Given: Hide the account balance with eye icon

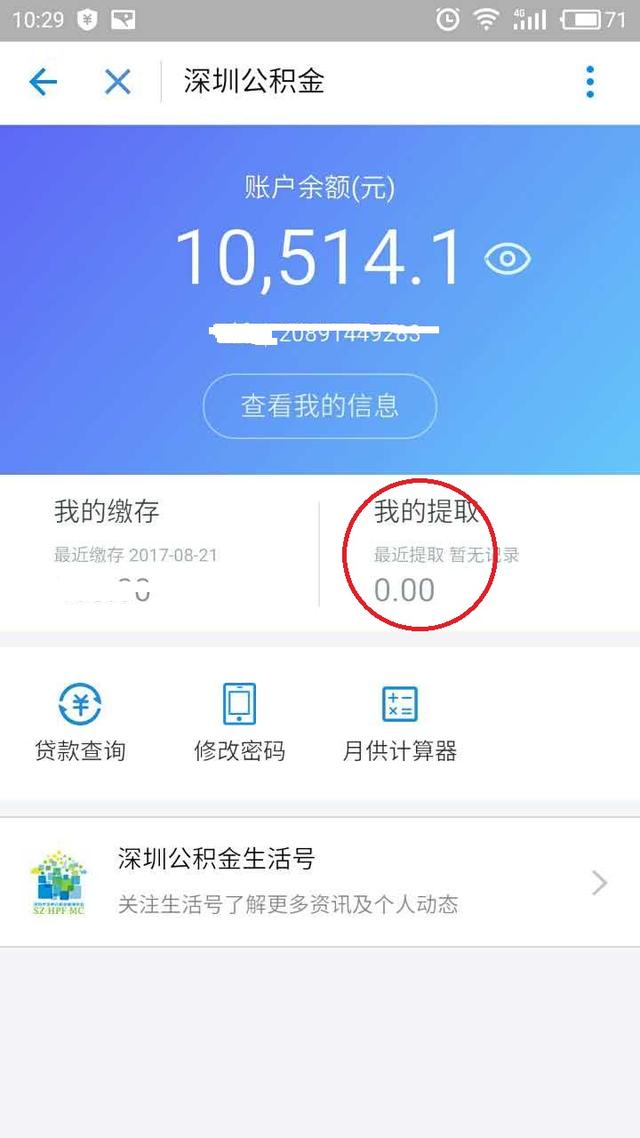Looking at the screenshot, I should point(507,260).
